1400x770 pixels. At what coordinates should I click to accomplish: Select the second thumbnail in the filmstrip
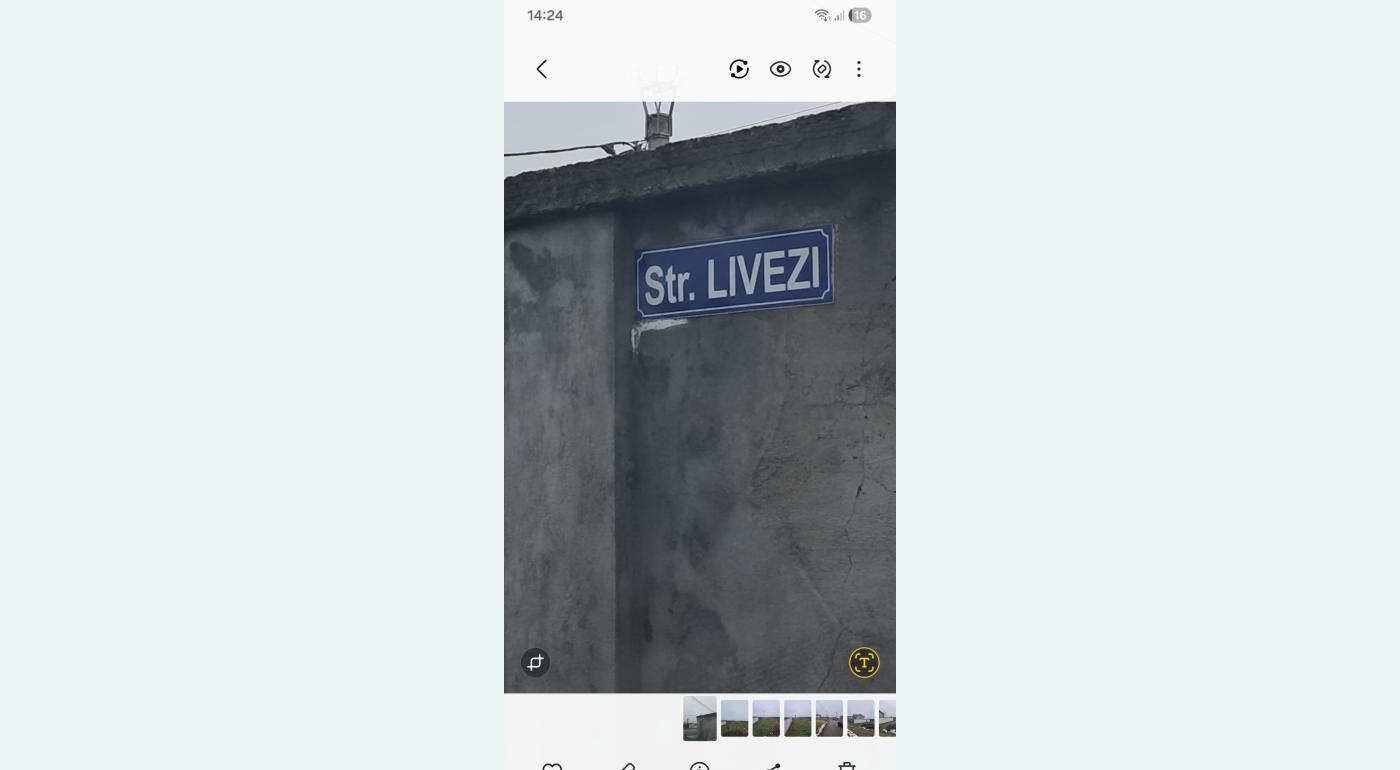pyautogui.click(x=734, y=718)
